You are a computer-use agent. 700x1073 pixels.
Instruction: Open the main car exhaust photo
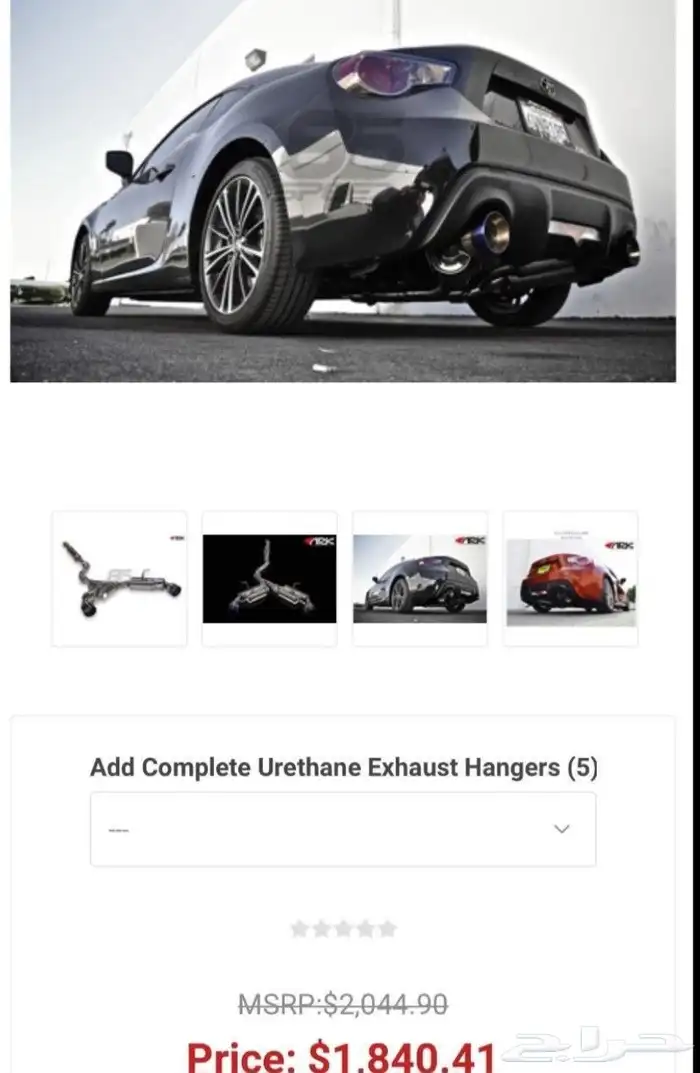pos(343,190)
